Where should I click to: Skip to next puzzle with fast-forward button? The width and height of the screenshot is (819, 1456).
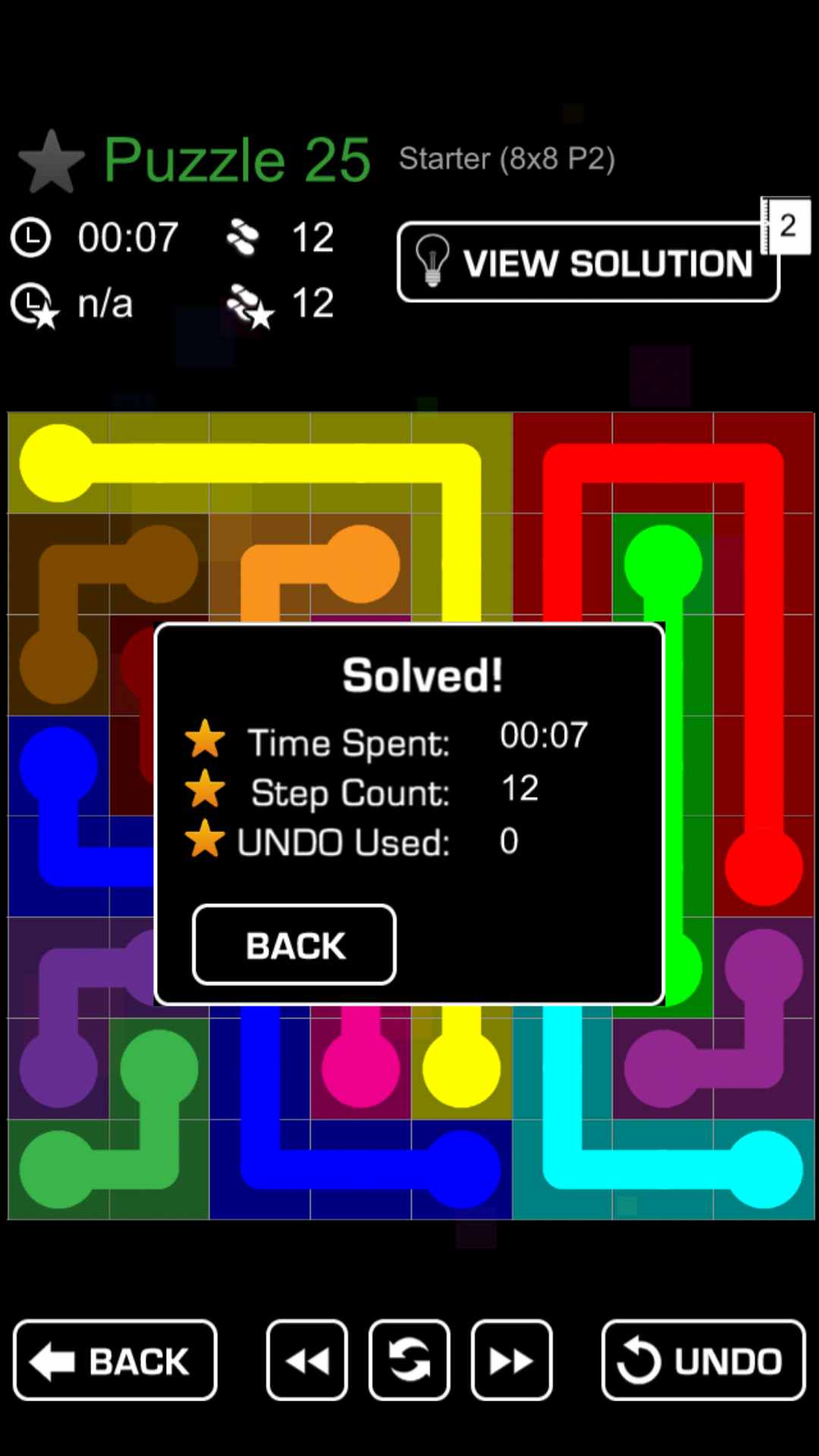512,1360
